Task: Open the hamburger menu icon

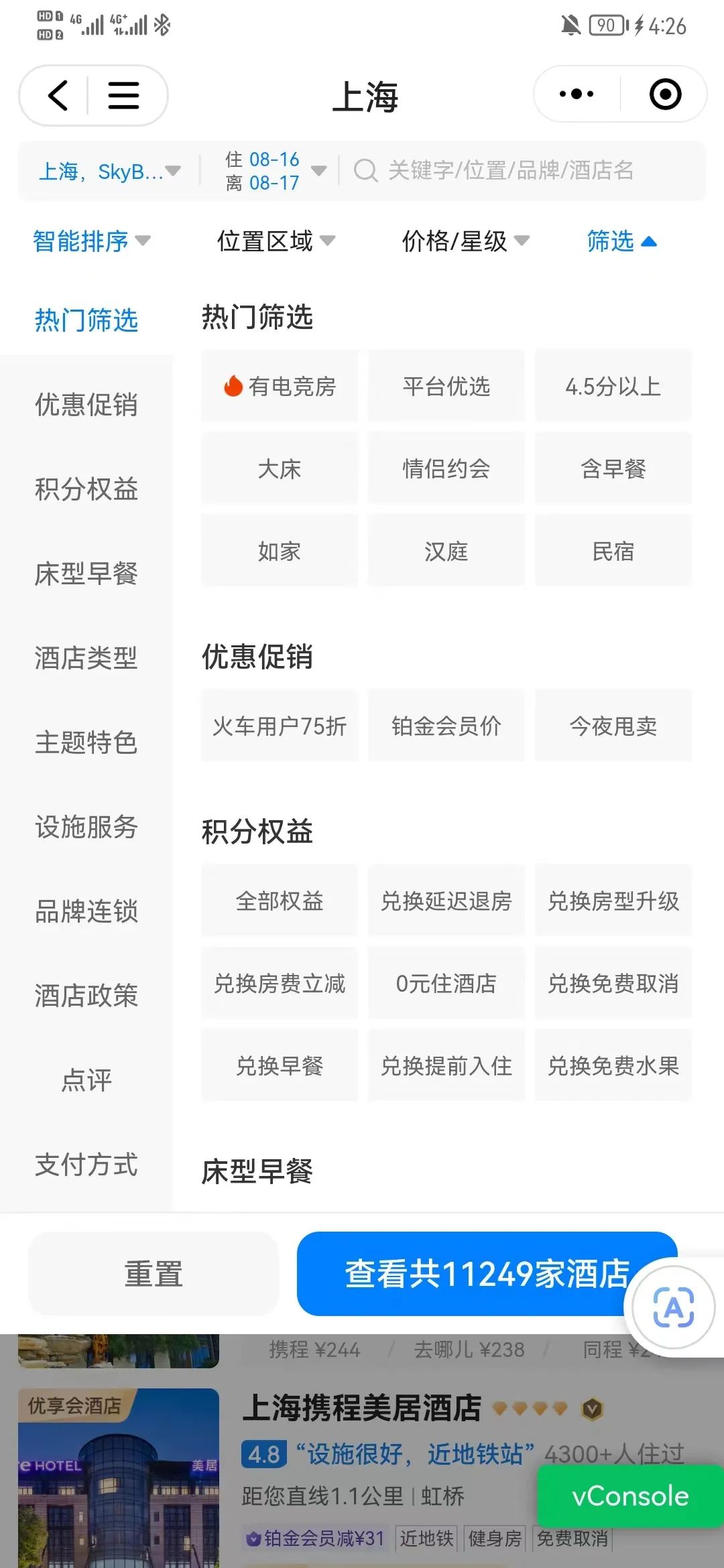Action: point(123,95)
